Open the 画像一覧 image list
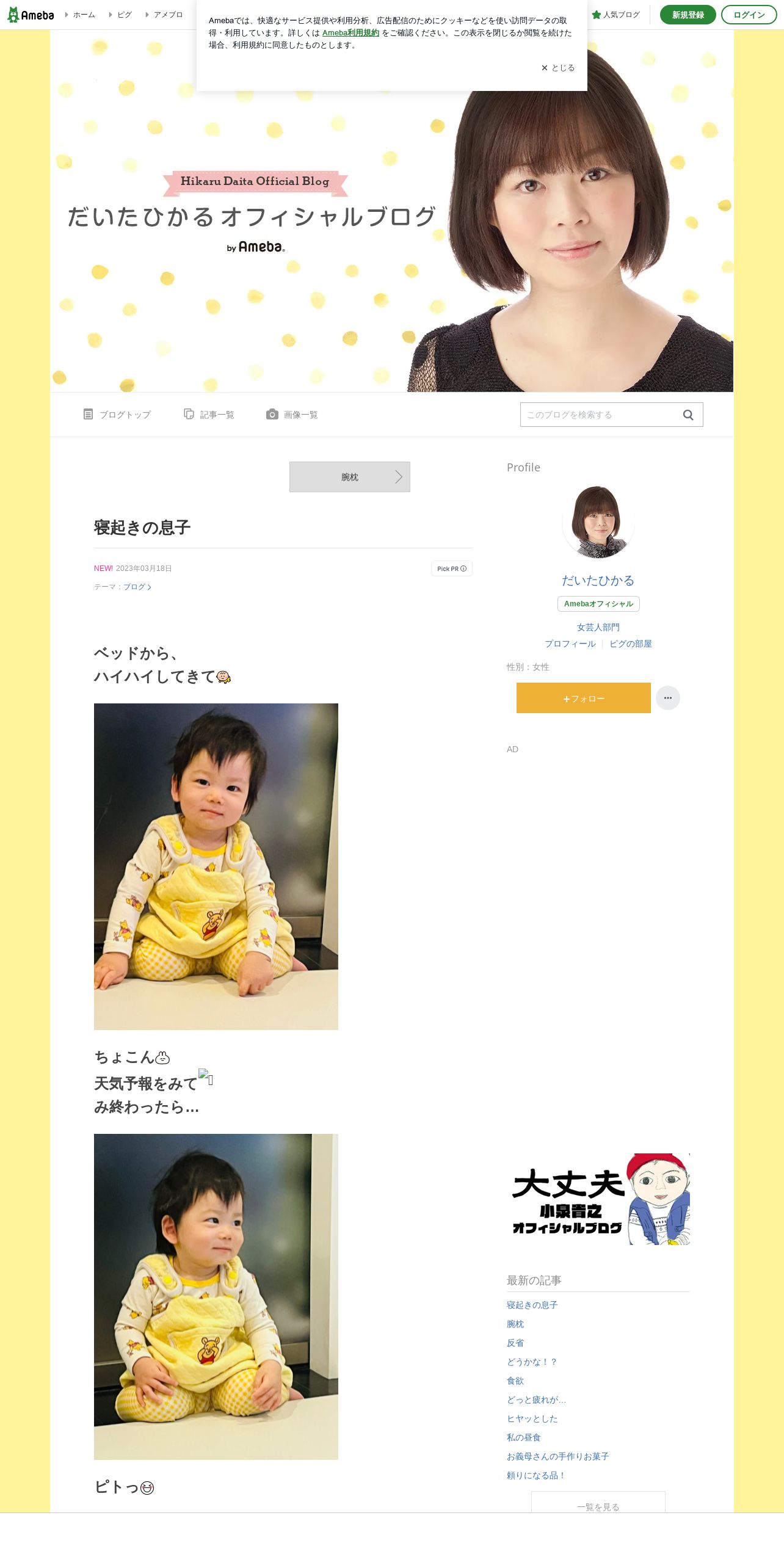 click(292, 415)
